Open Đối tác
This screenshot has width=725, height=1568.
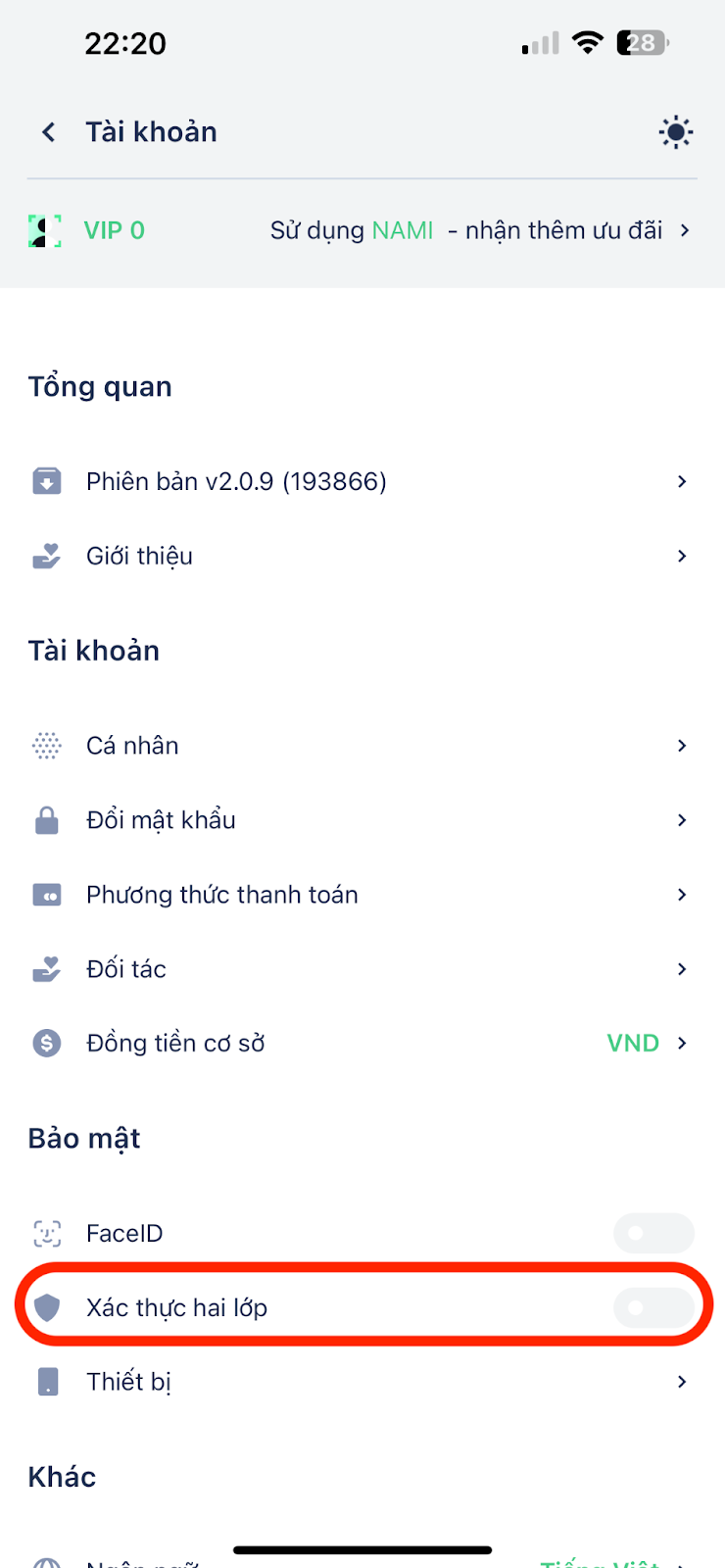[x=362, y=969]
